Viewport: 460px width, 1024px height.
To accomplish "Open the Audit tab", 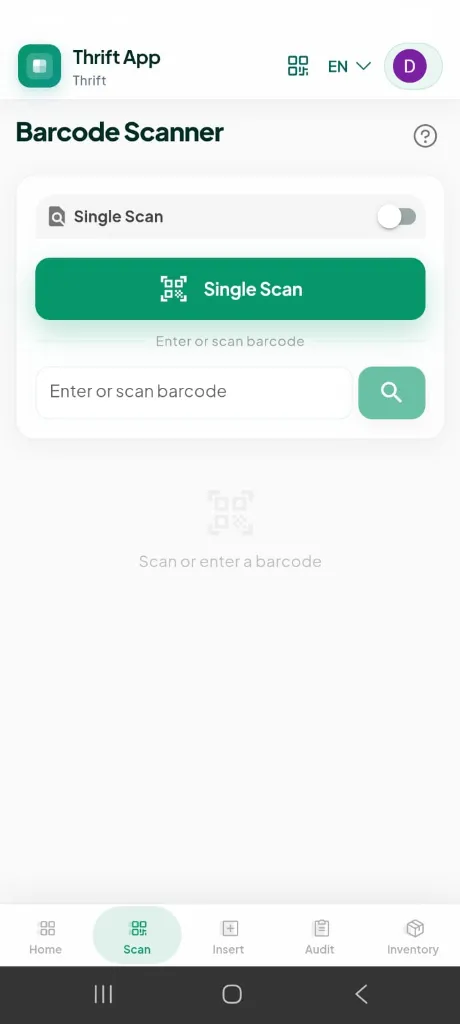I will 320,936.
